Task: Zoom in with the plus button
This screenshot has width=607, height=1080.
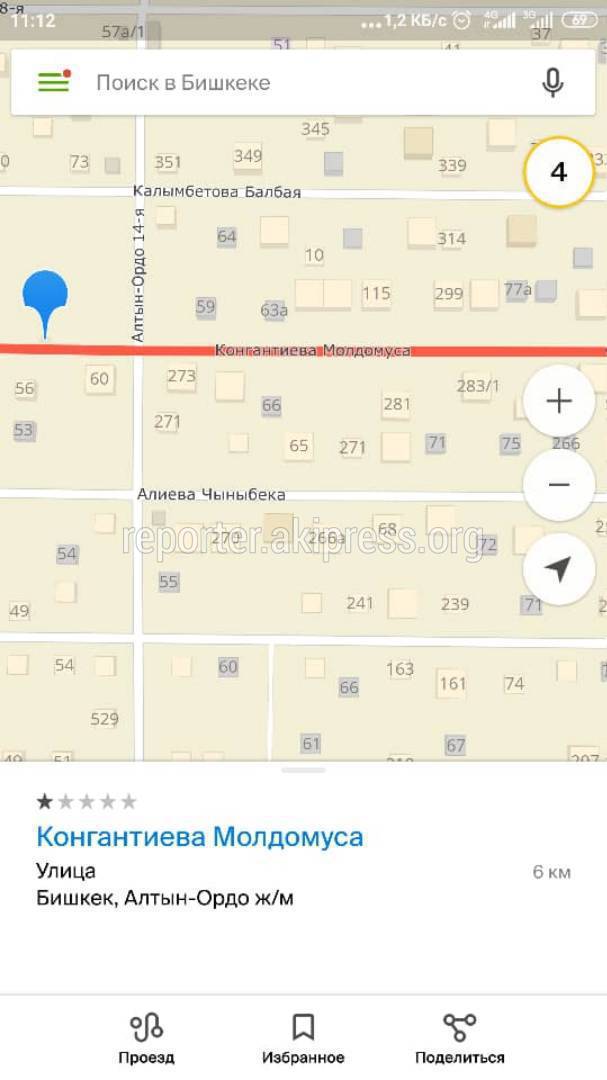Action: pos(558,402)
